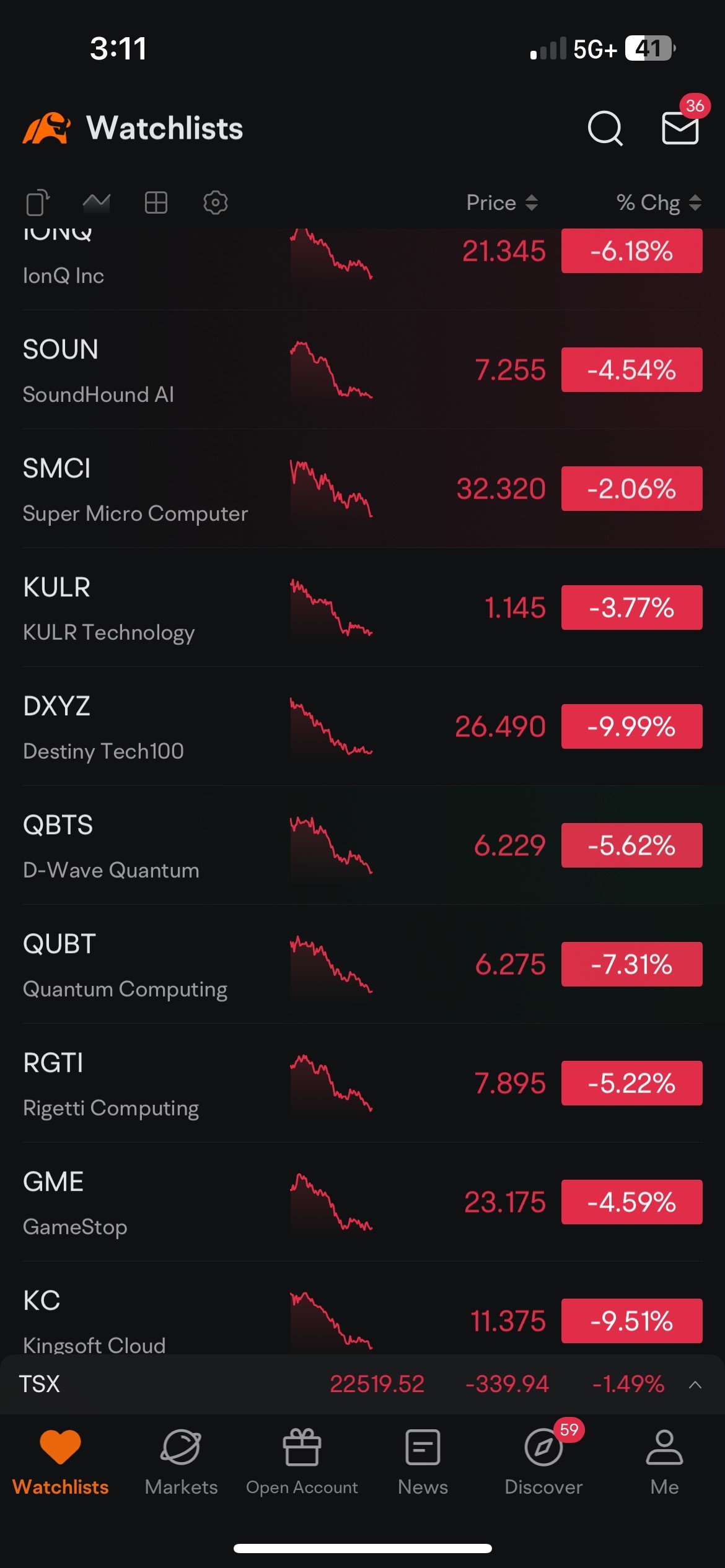Open the search magnifier icon
Viewport: 725px width, 1568px height.
(x=605, y=128)
